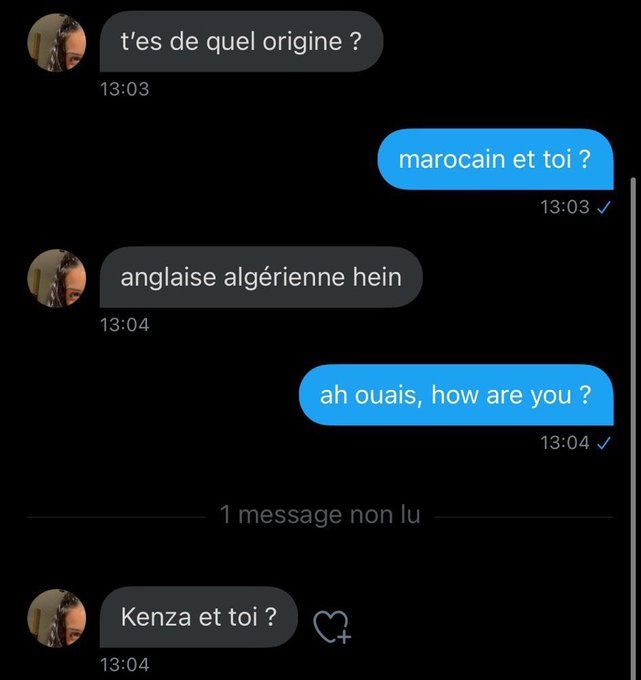Open sender's avatar beside "t'es de quel origine ?"
The height and width of the screenshot is (680, 641).
[x=56, y=43]
